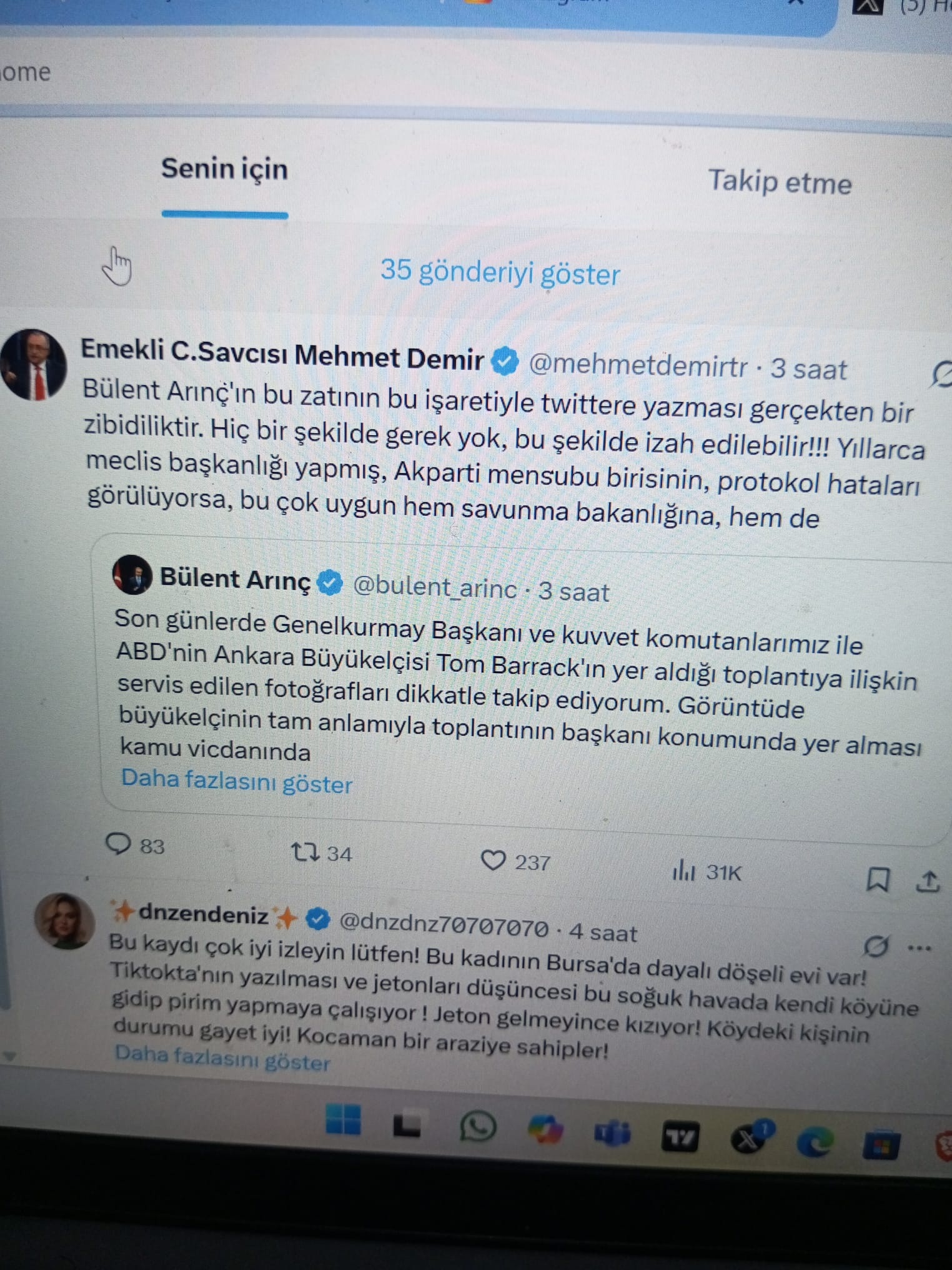Show the 35 new posts
The height and width of the screenshot is (1270, 952).
pos(500,272)
